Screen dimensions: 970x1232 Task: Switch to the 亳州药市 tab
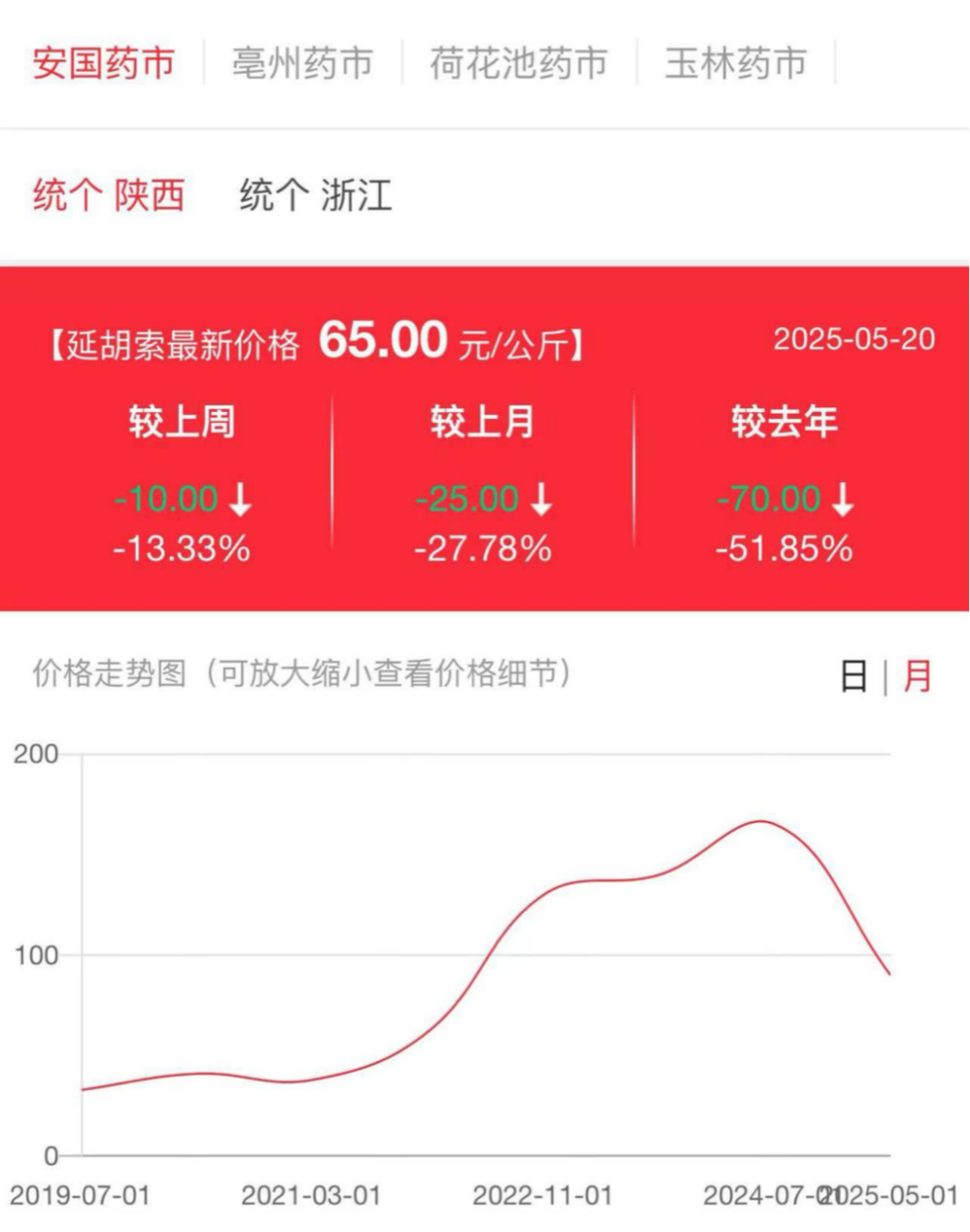click(x=303, y=63)
